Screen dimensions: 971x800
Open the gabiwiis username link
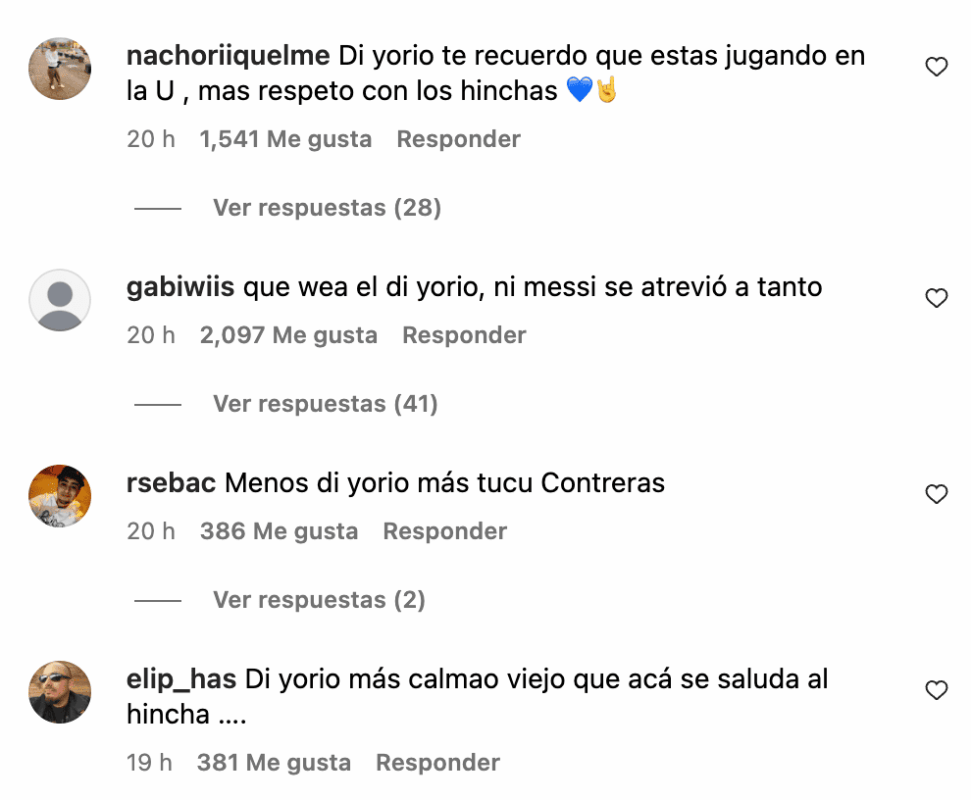coord(181,287)
